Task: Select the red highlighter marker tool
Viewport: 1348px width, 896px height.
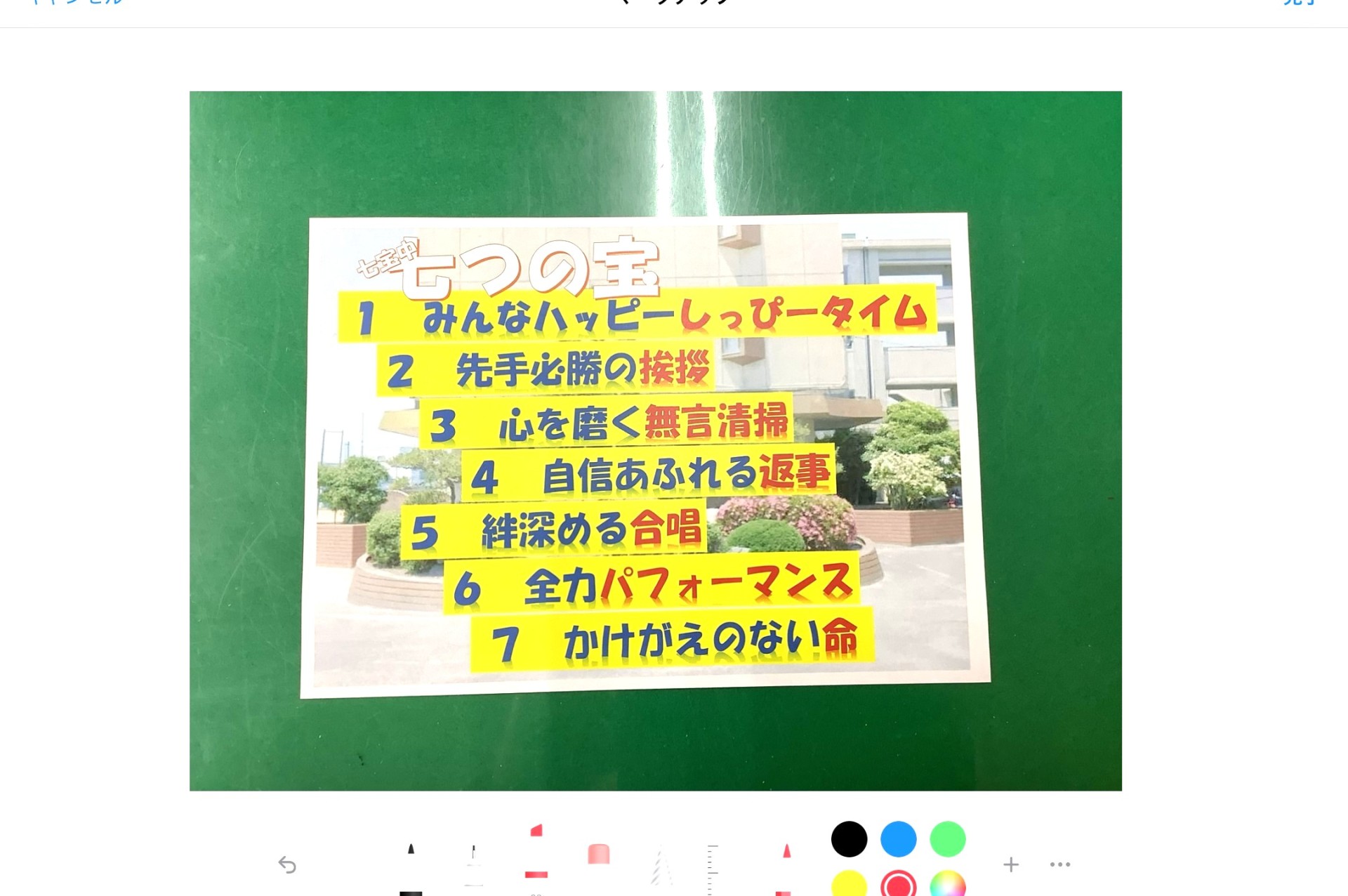Action: pos(536,860)
